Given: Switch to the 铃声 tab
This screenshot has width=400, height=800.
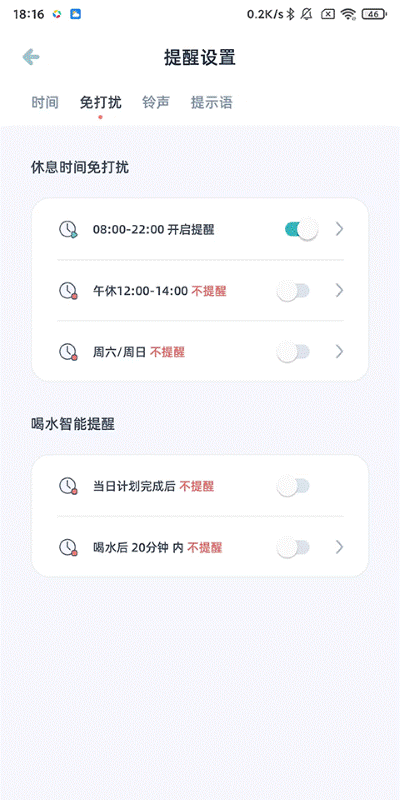Looking at the screenshot, I should point(156,103).
